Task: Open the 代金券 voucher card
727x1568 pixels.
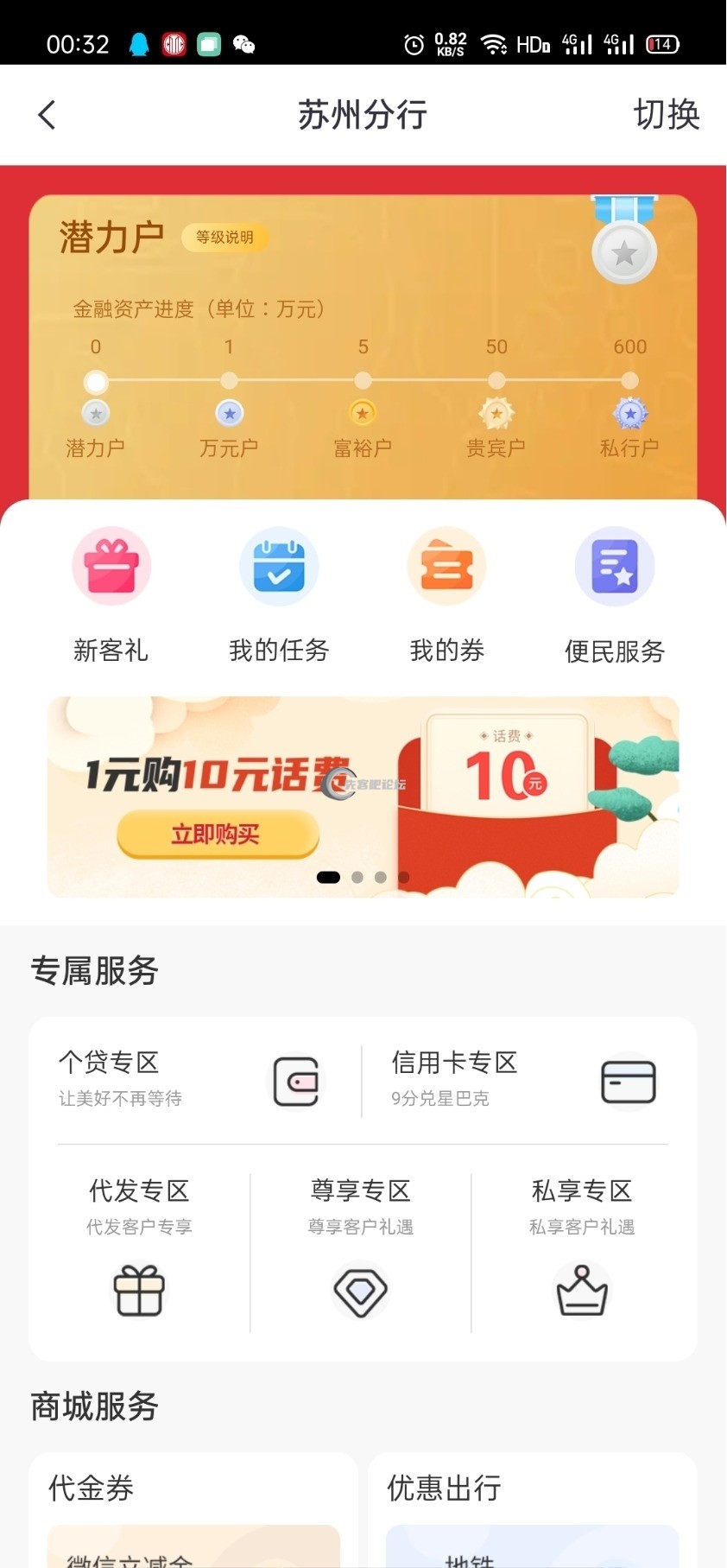Action: click(x=193, y=1508)
